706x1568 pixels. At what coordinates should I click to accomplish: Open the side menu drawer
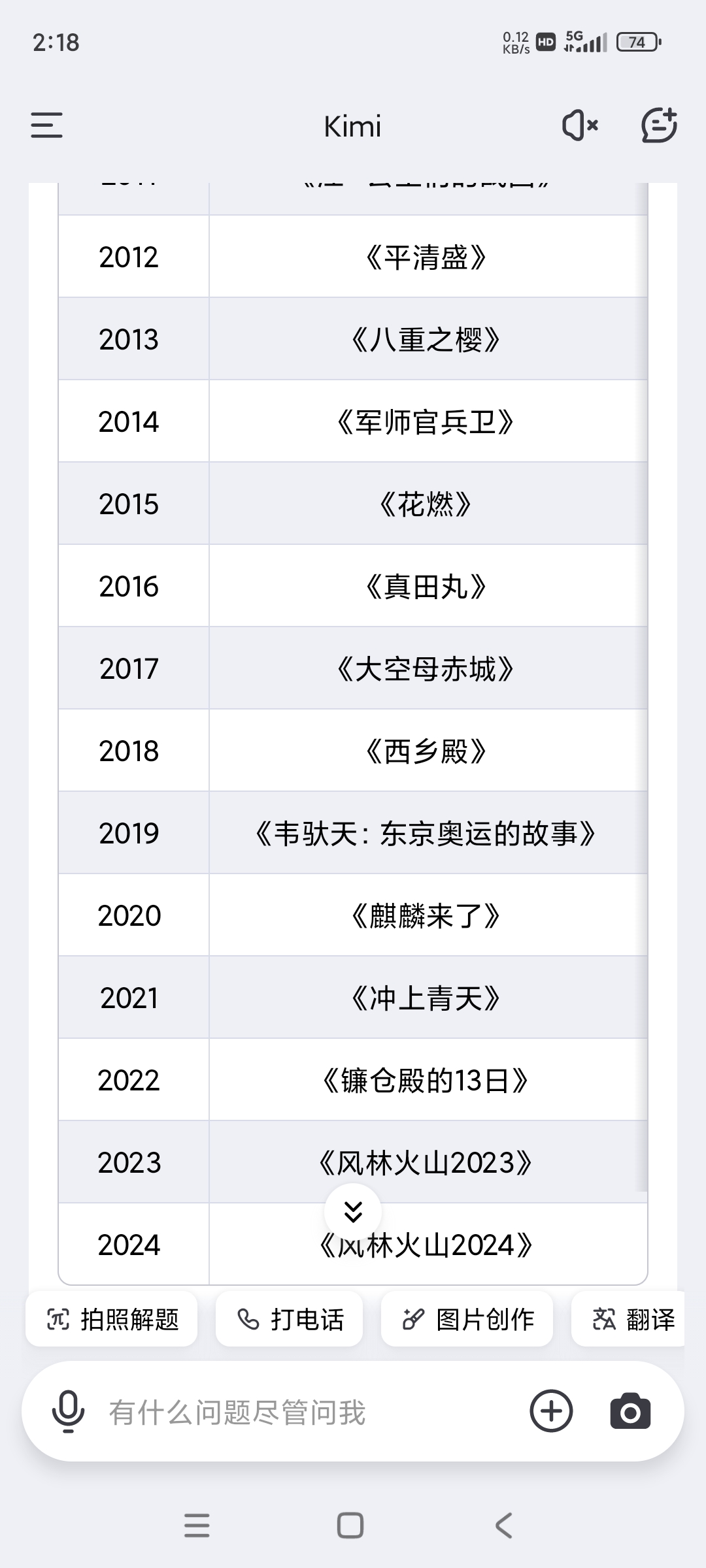click(47, 125)
